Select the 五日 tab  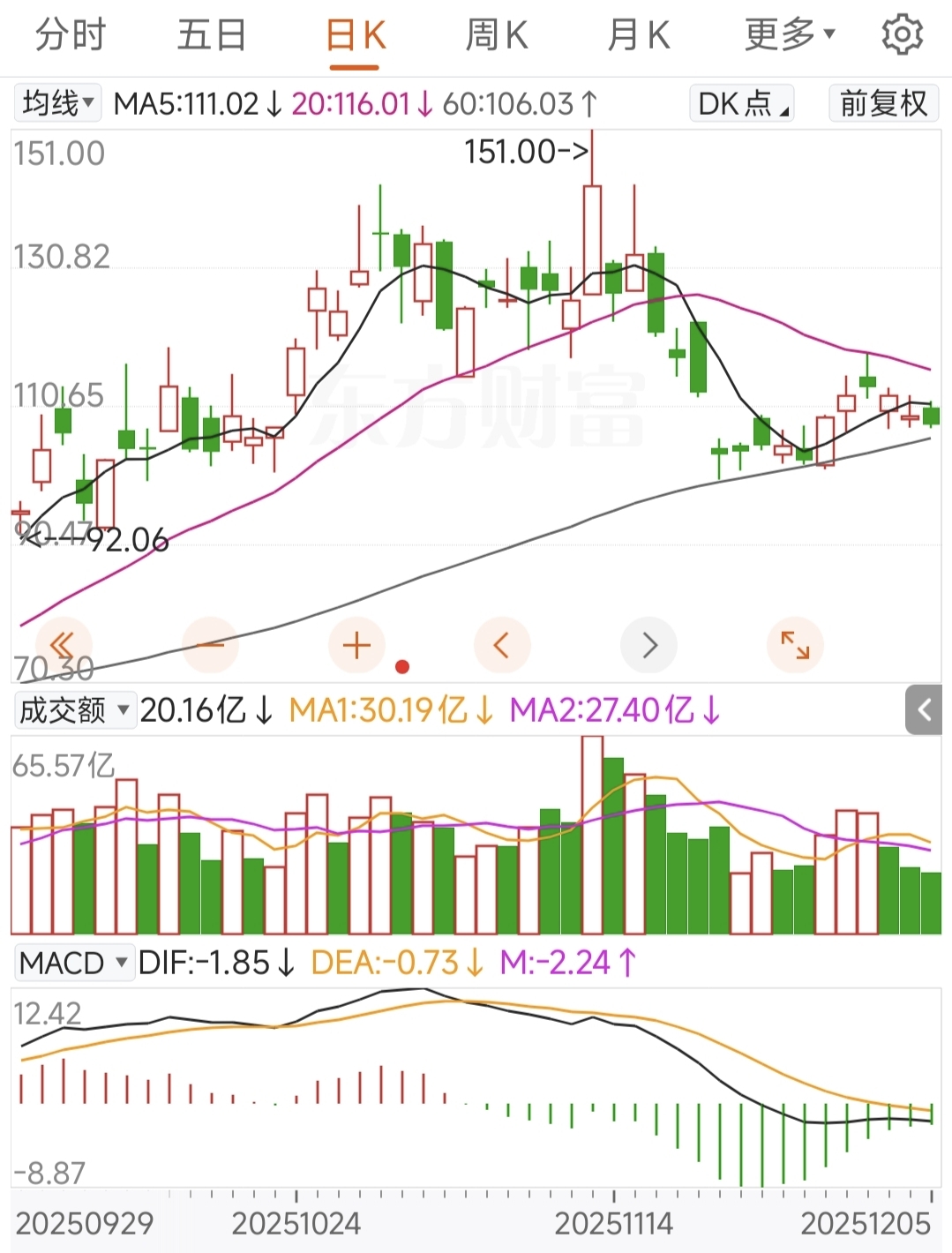(x=212, y=36)
